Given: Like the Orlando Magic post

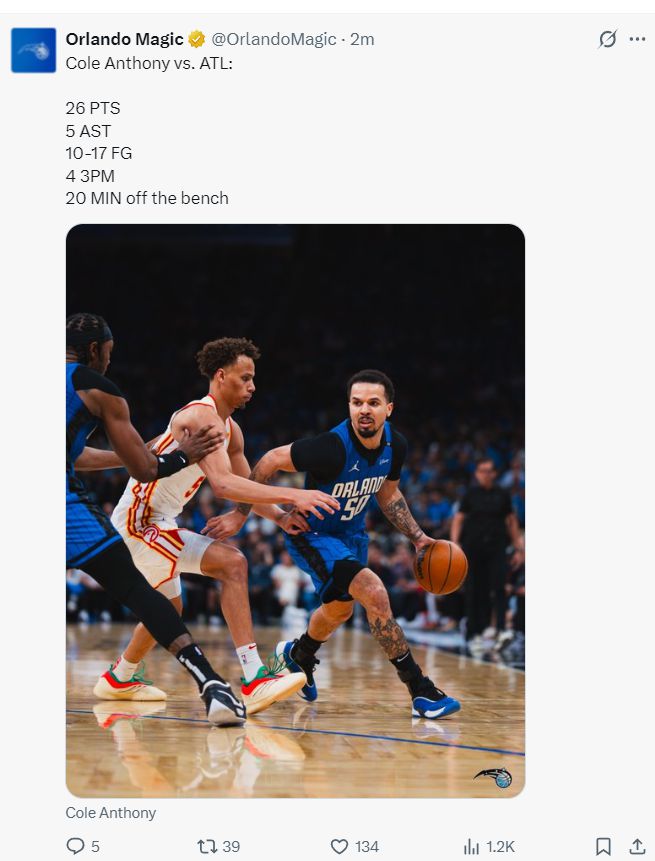Looking at the screenshot, I should coord(340,846).
